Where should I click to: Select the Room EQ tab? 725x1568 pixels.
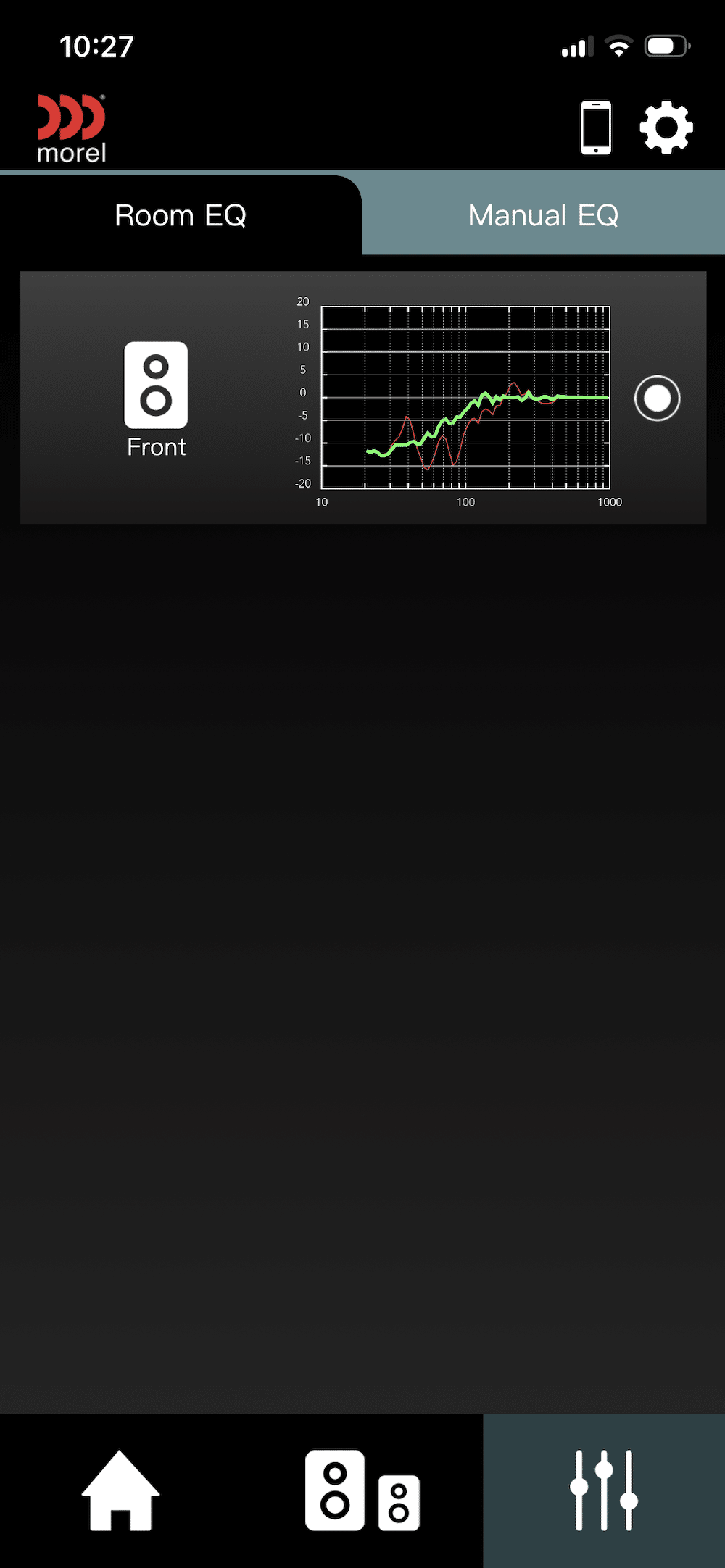(181, 215)
